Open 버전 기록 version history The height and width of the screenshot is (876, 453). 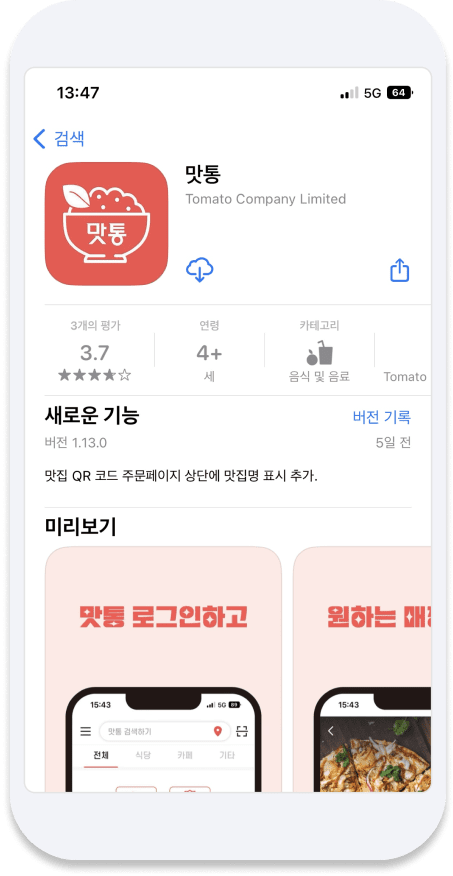(382, 417)
